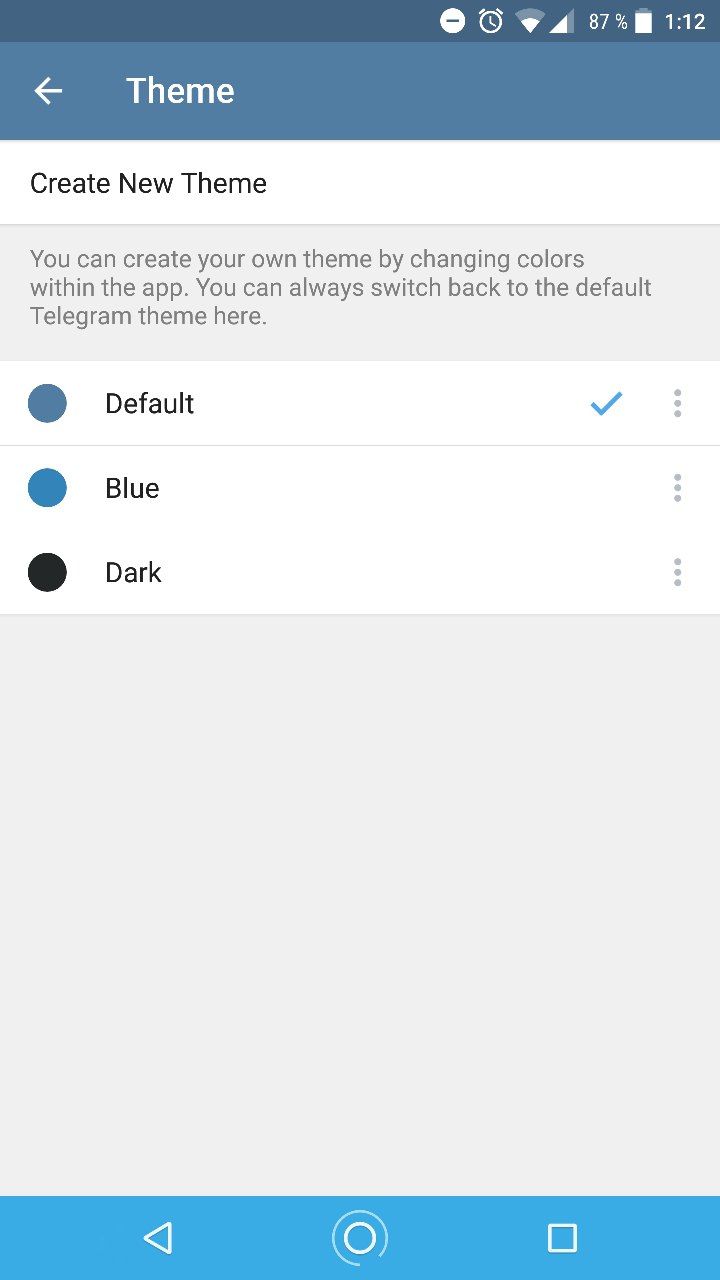Tap the system home button

(360, 1238)
